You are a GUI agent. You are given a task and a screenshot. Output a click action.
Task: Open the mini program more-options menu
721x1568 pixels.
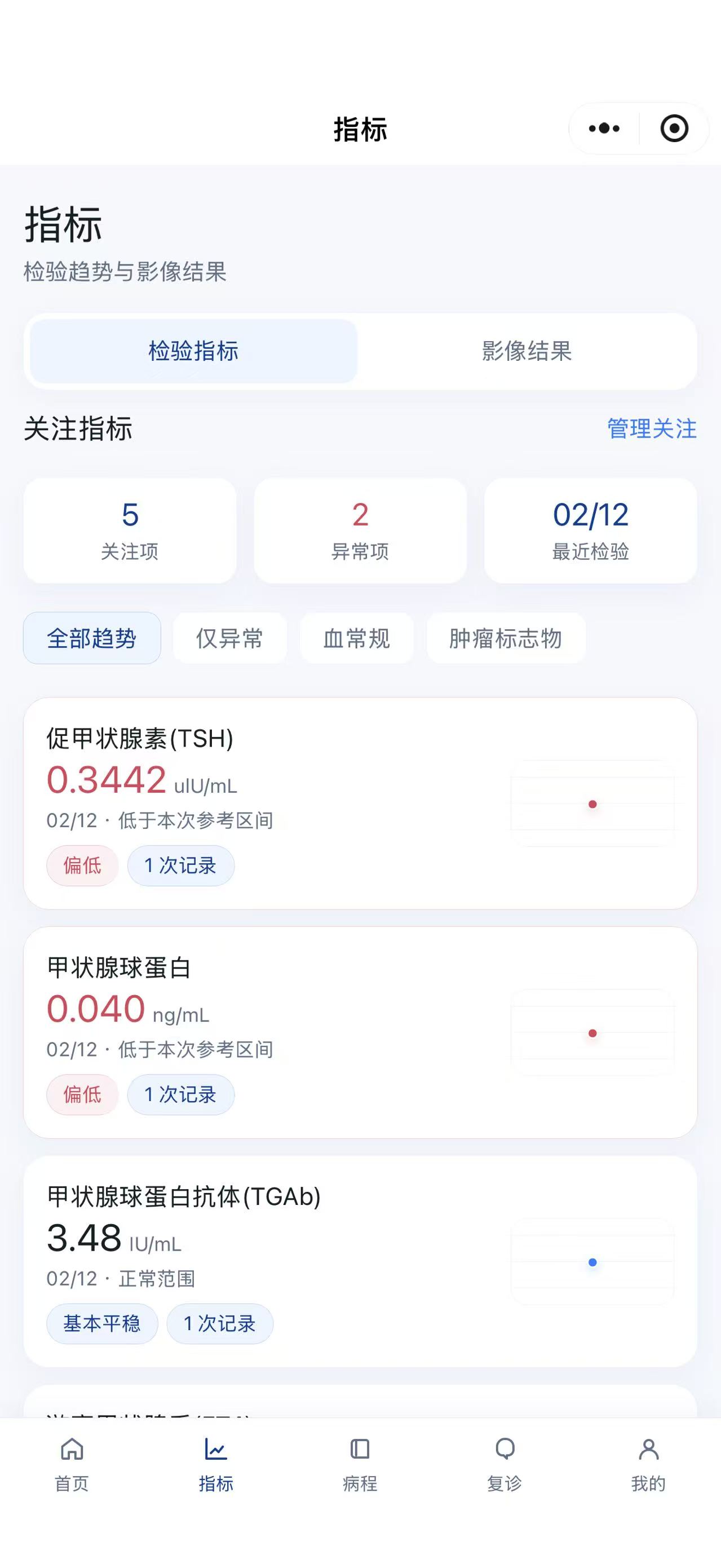(604, 129)
